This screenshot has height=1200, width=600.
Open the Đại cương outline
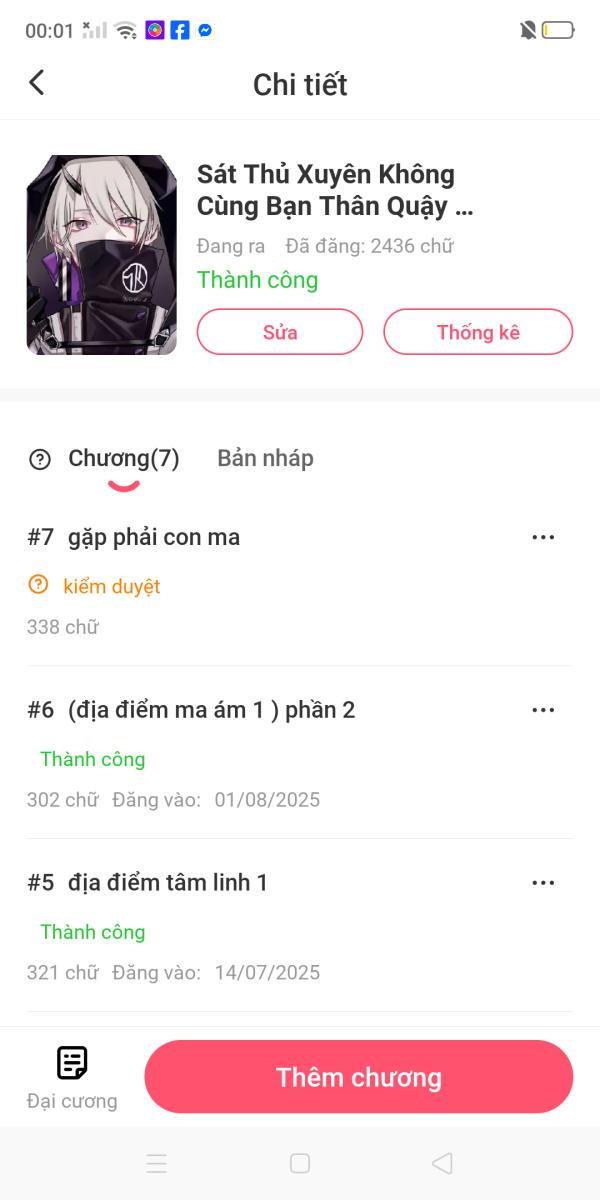(72, 1076)
